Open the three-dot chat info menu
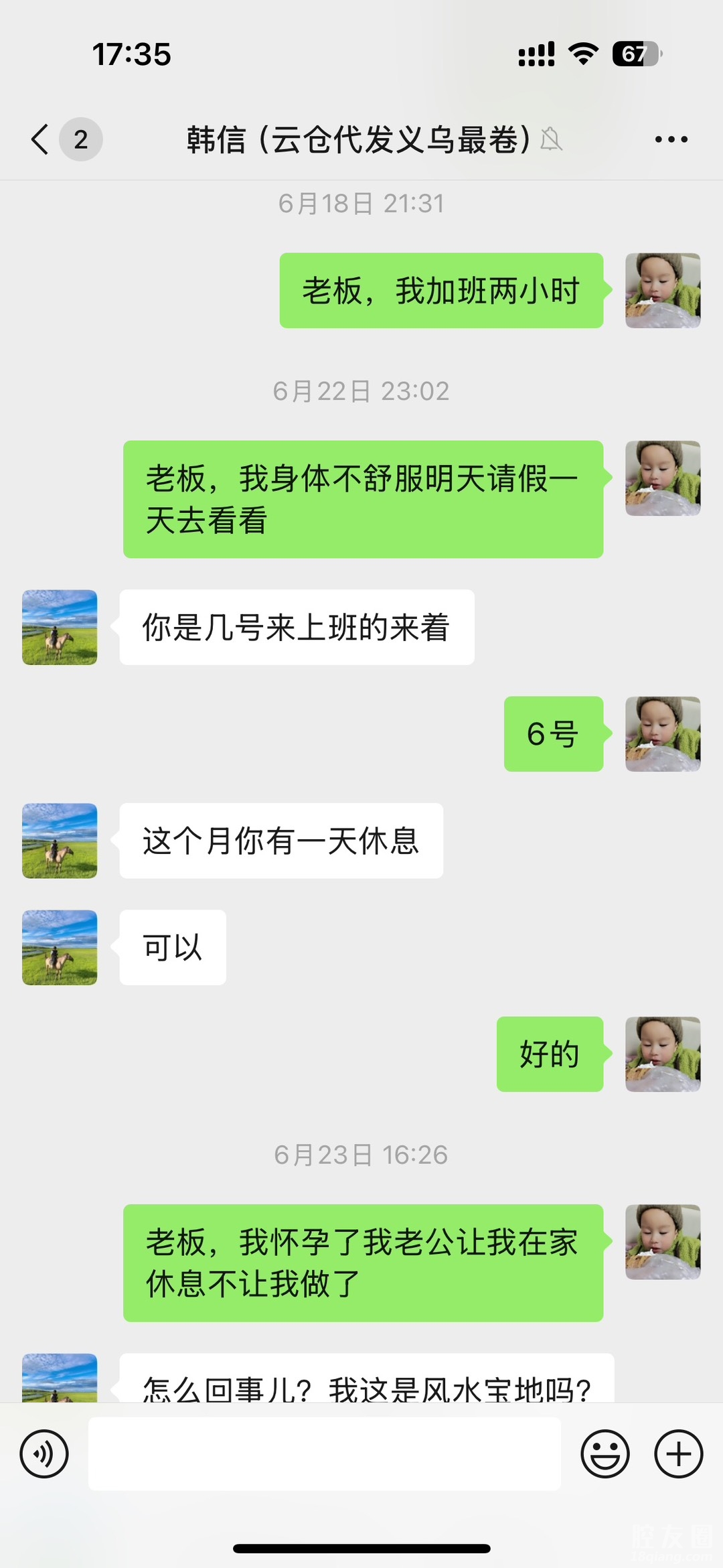 pyautogui.click(x=671, y=139)
